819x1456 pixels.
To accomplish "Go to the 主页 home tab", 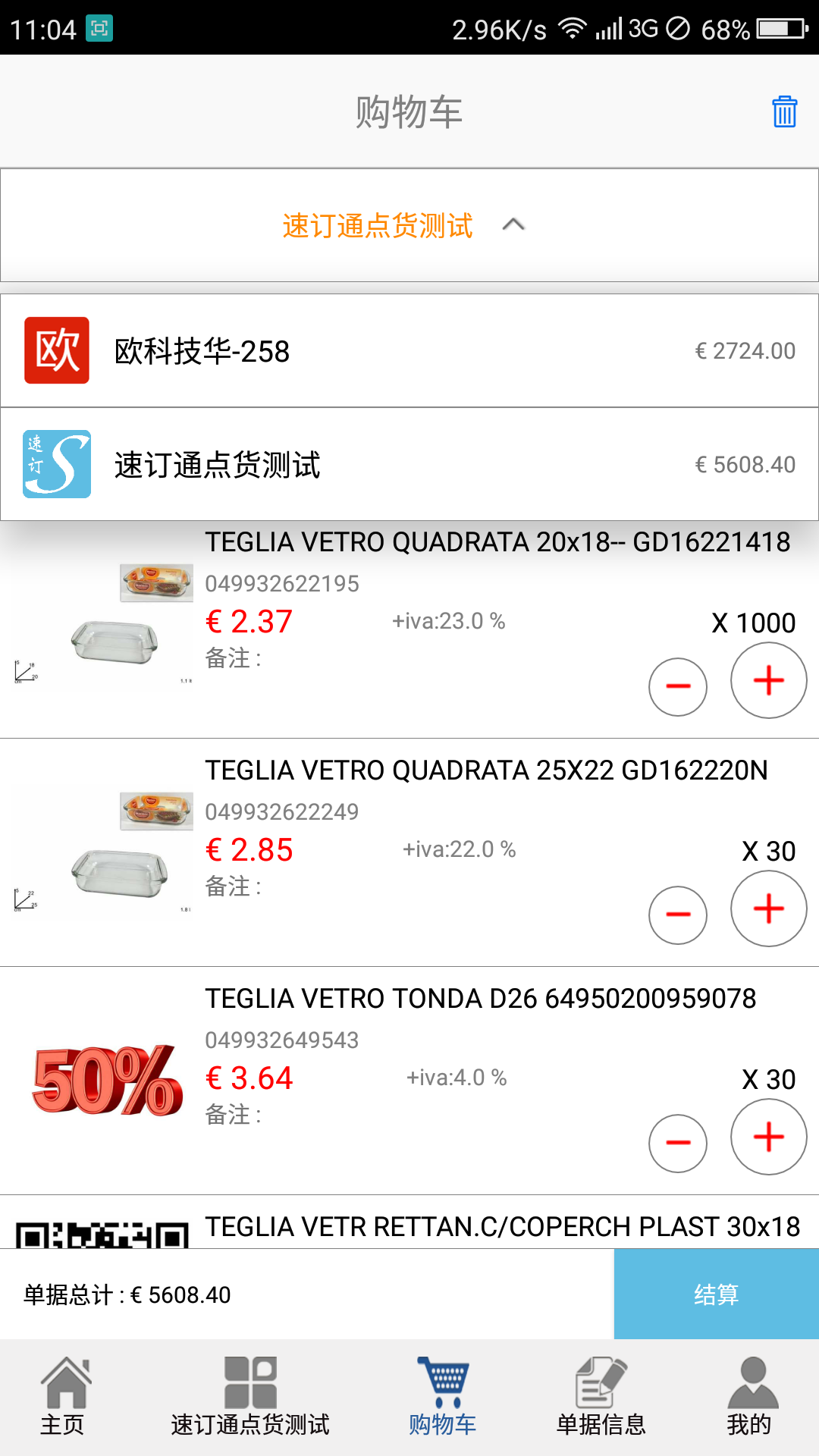I will [x=63, y=1396].
